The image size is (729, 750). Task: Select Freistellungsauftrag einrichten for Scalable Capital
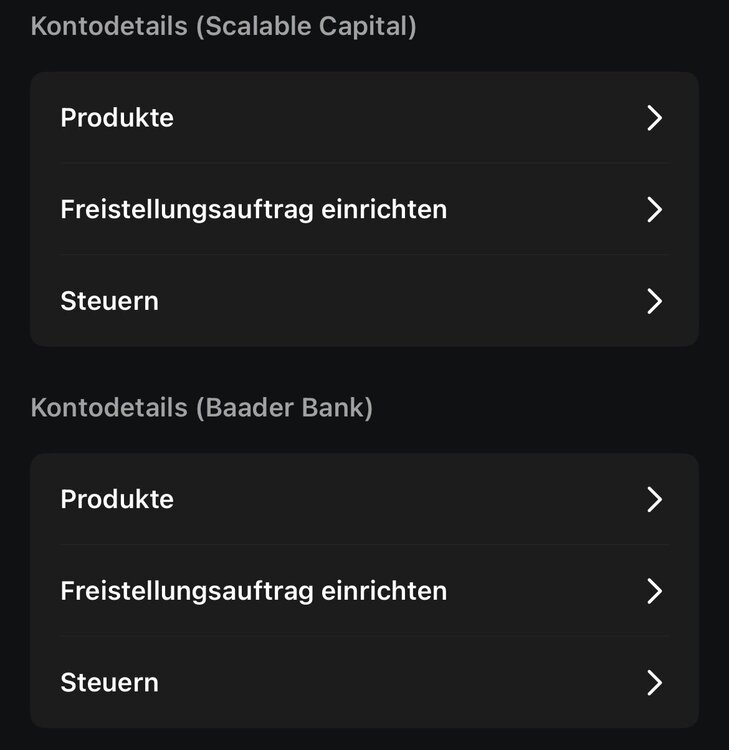pos(364,209)
